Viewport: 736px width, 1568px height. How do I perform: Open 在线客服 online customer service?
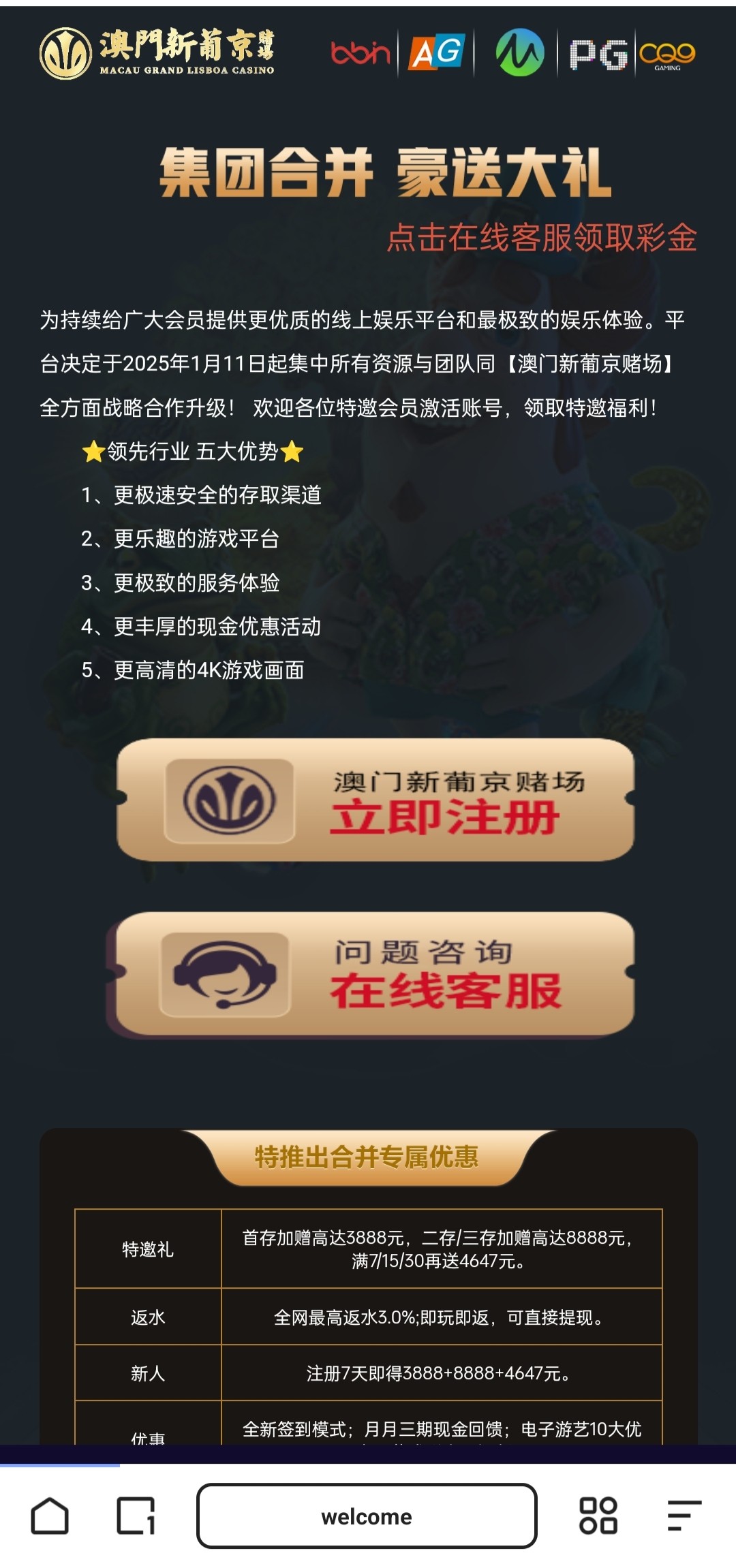[375, 975]
